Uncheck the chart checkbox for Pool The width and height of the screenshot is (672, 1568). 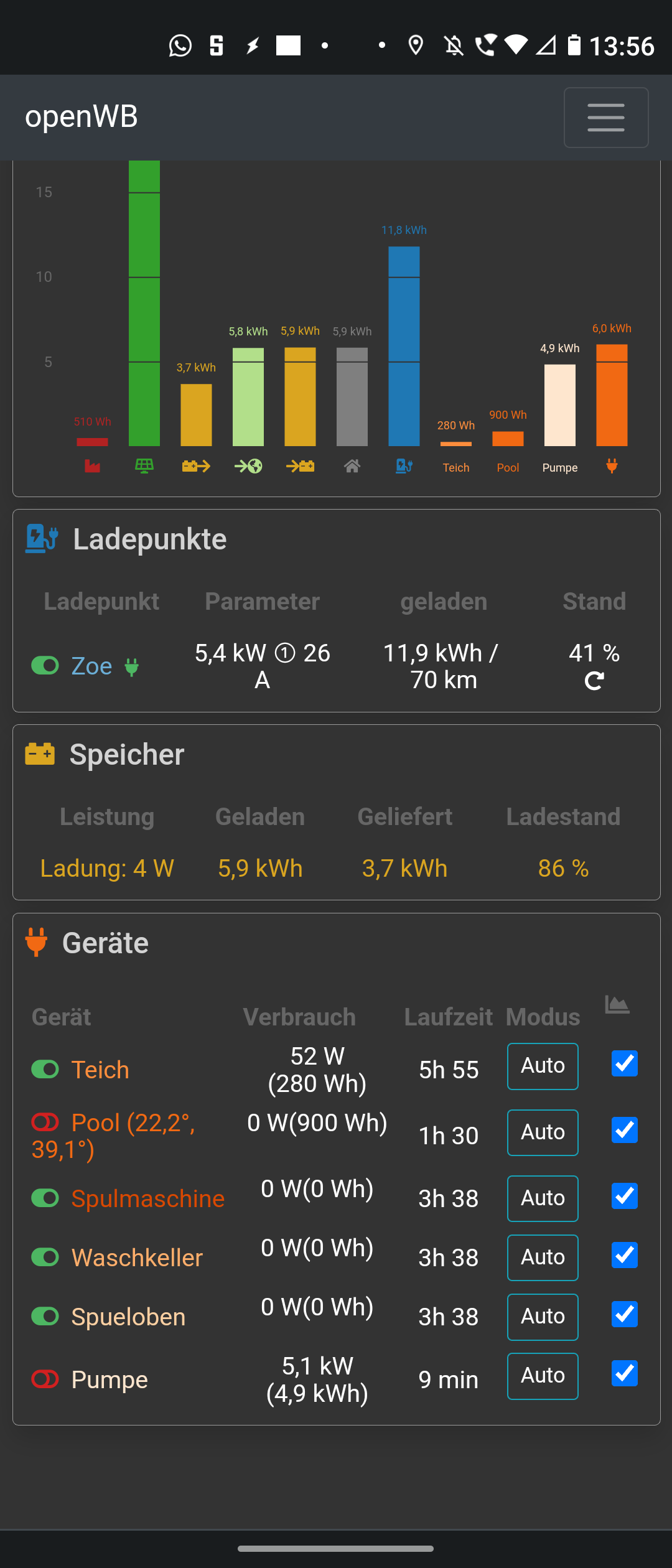click(x=625, y=1130)
